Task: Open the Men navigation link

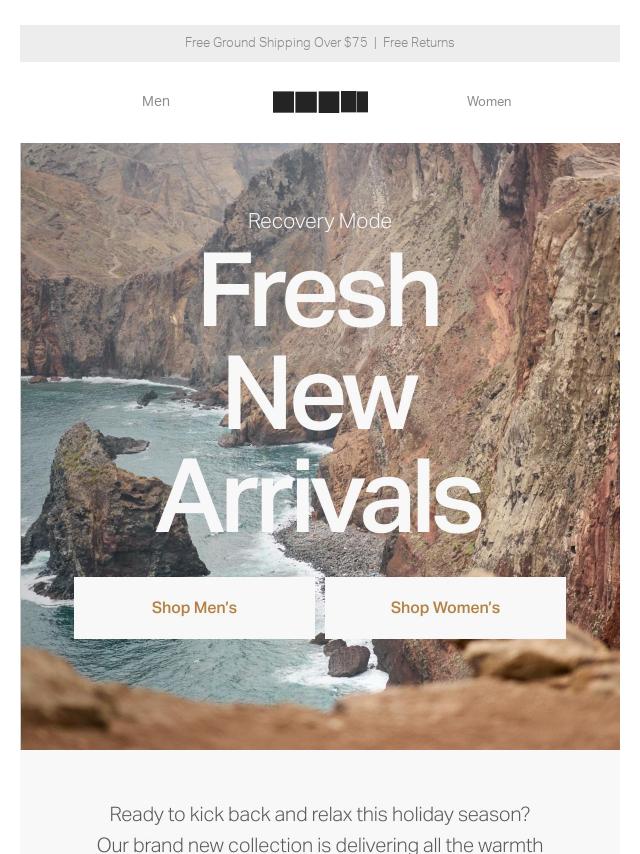Action: click(156, 101)
